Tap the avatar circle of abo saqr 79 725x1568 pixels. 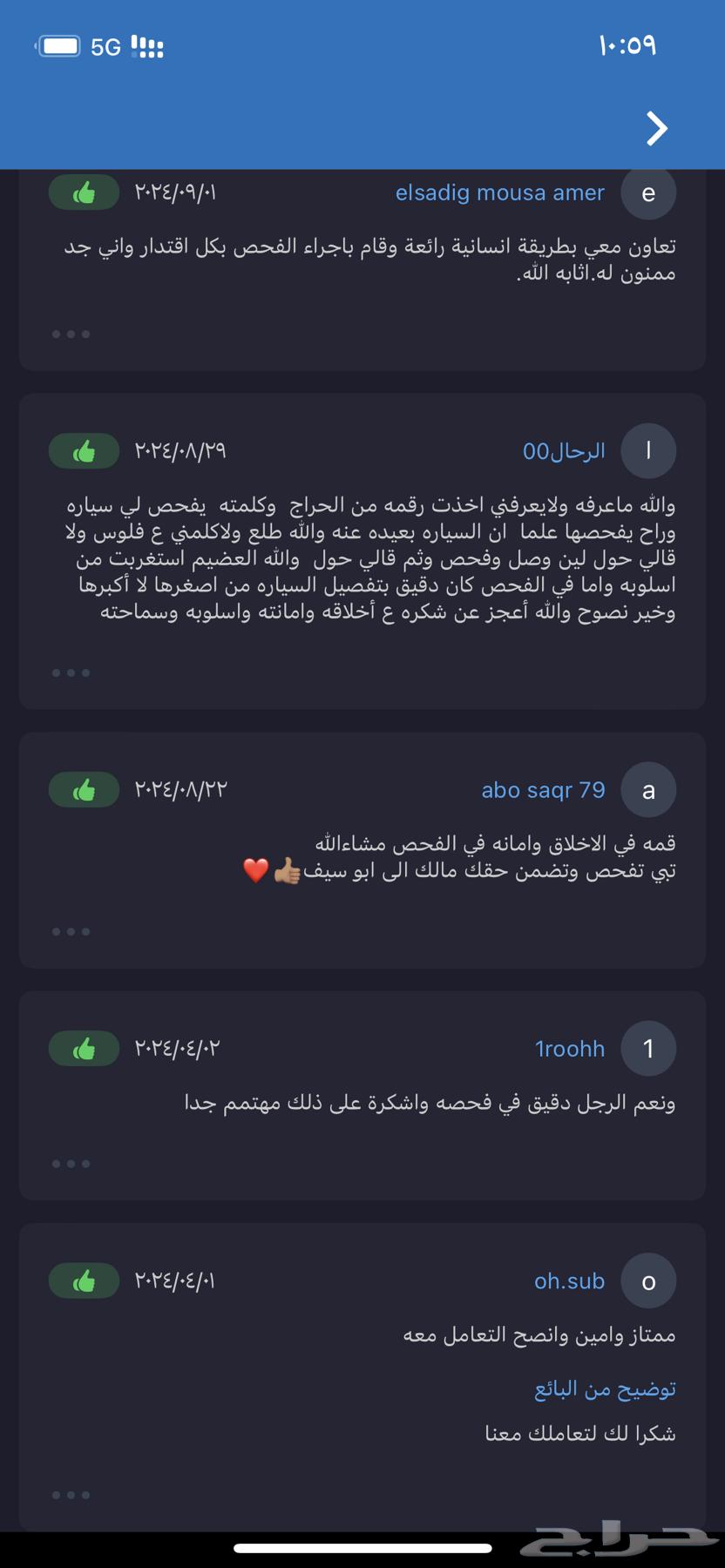click(x=648, y=788)
